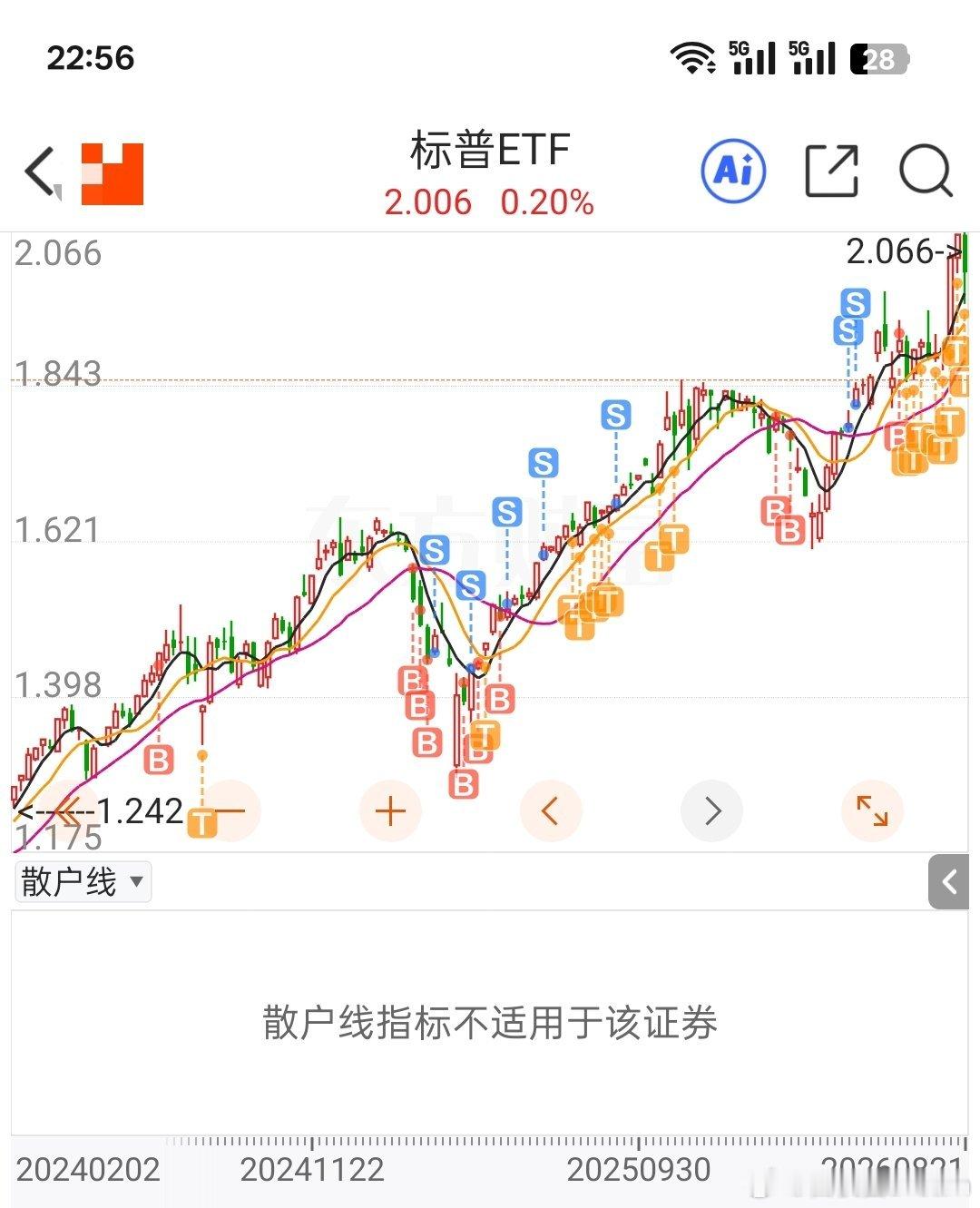Open the 散户线 indicator dropdown
The width and height of the screenshot is (980, 1208).
(83, 881)
